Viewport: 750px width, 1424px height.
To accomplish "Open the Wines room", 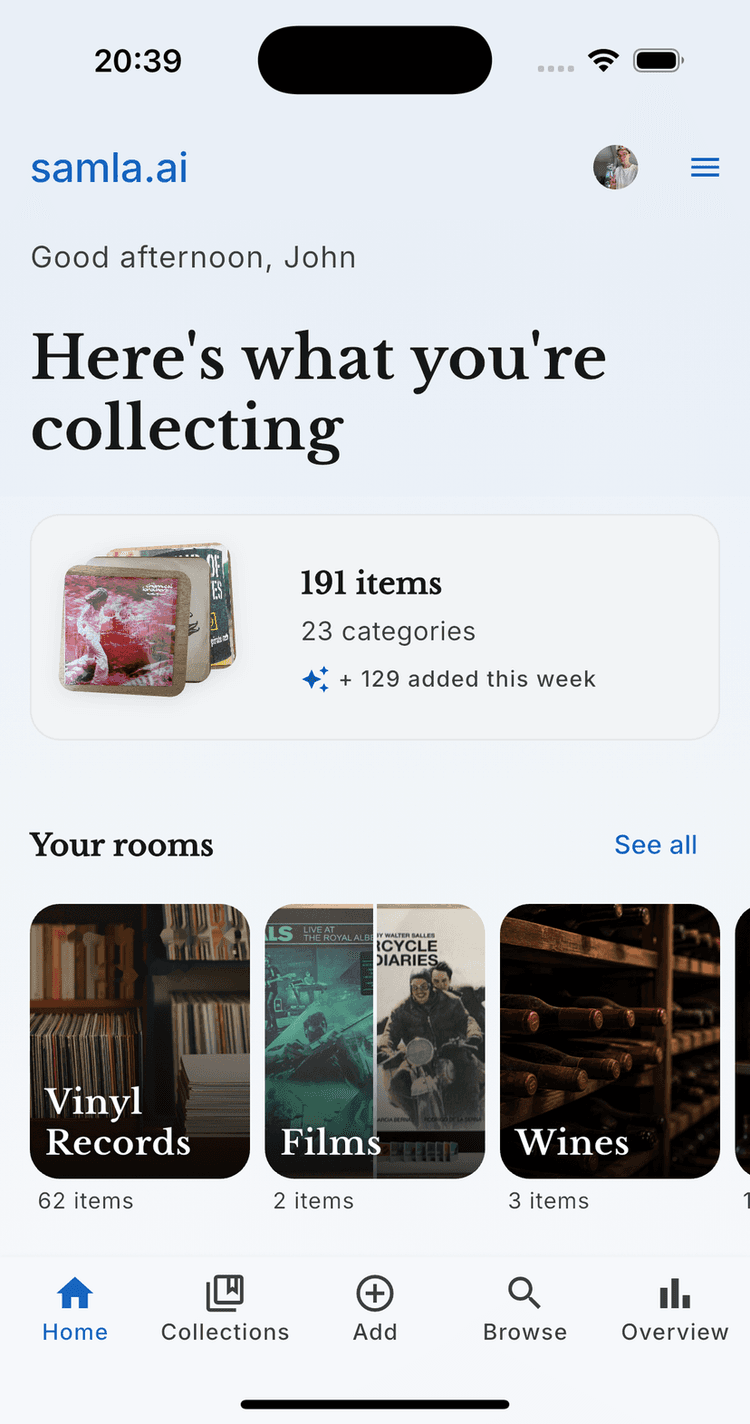I will (x=610, y=1041).
